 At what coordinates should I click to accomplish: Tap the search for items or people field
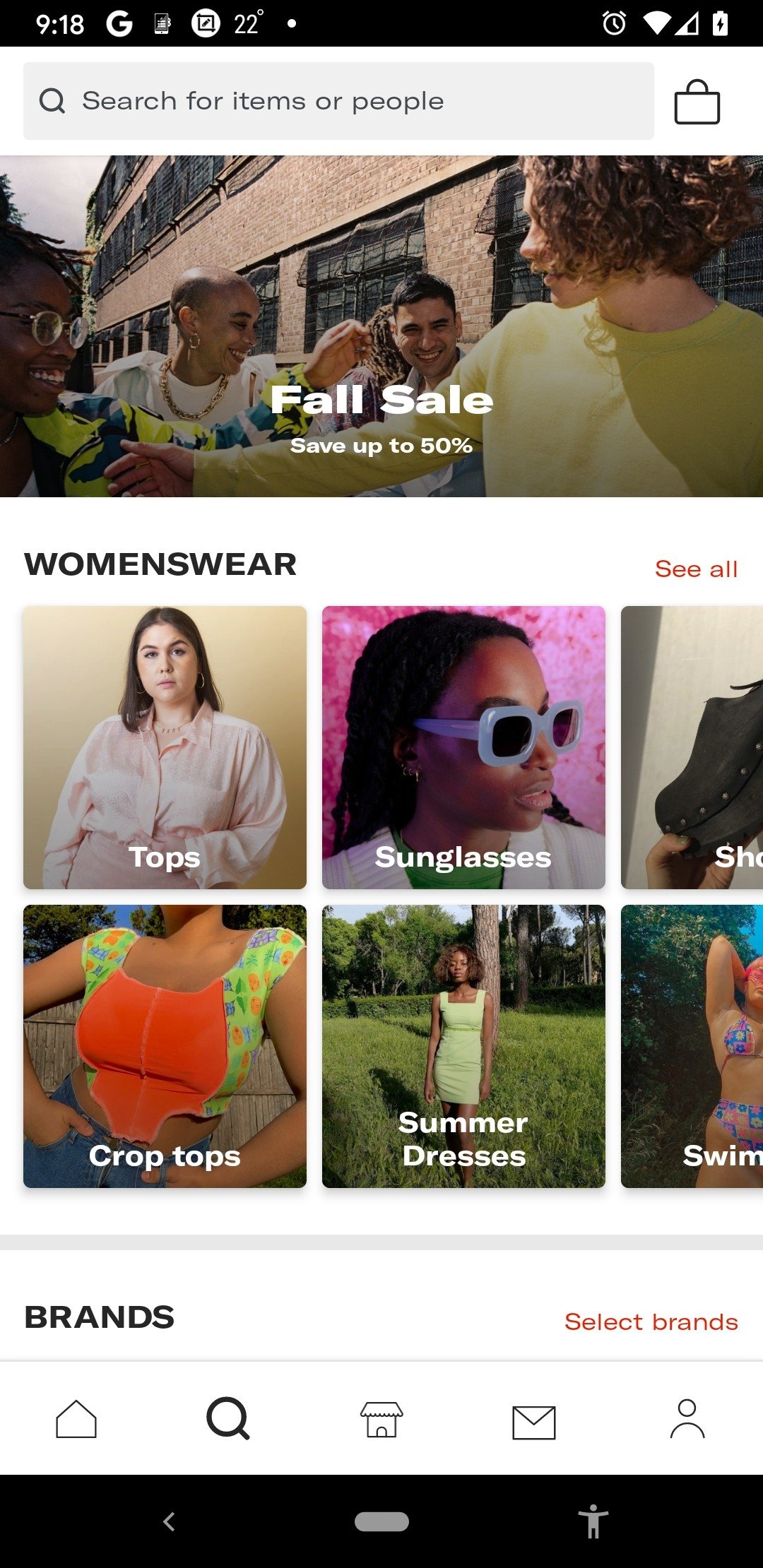point(338,101)
